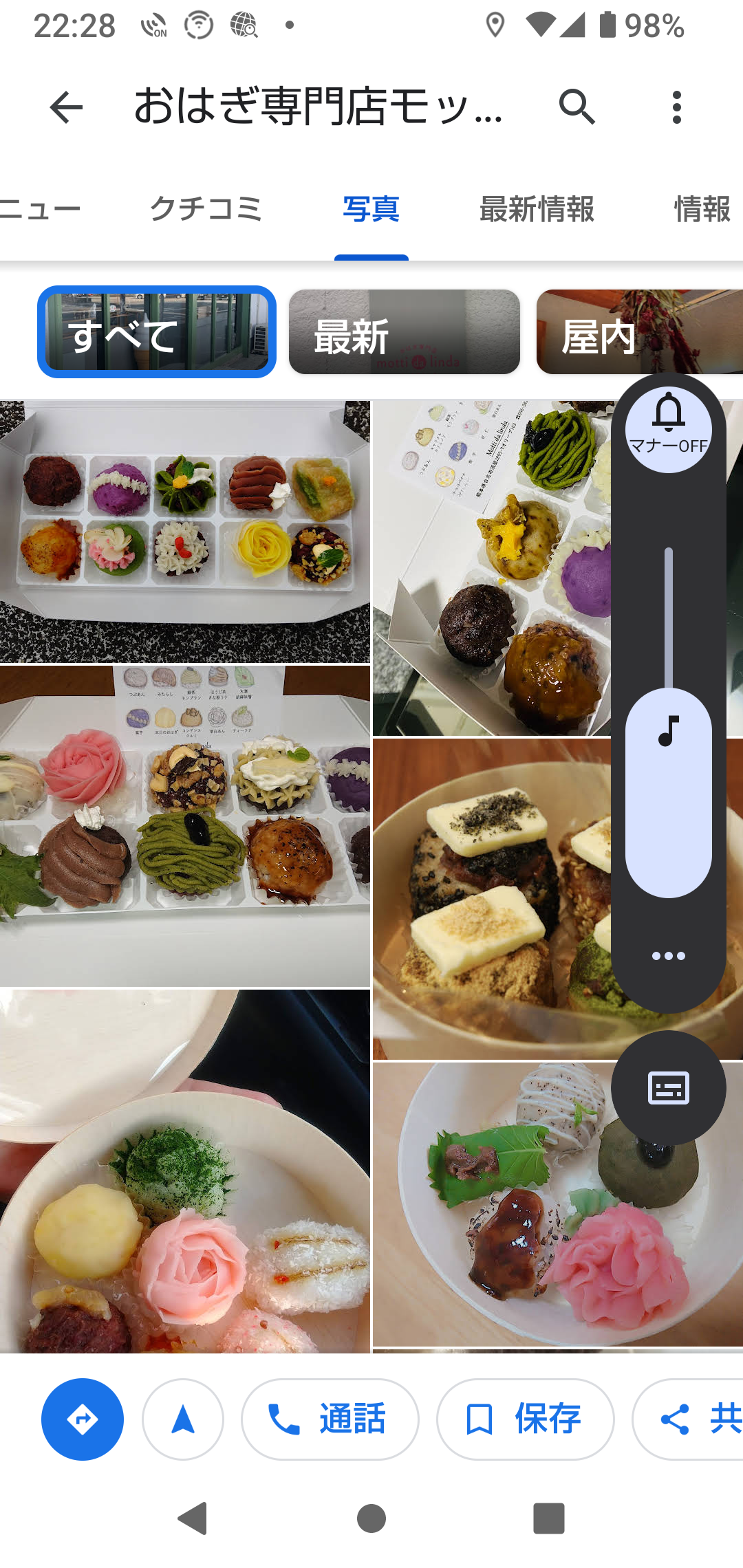Call the shop via 通話 button

[330, 1419]
